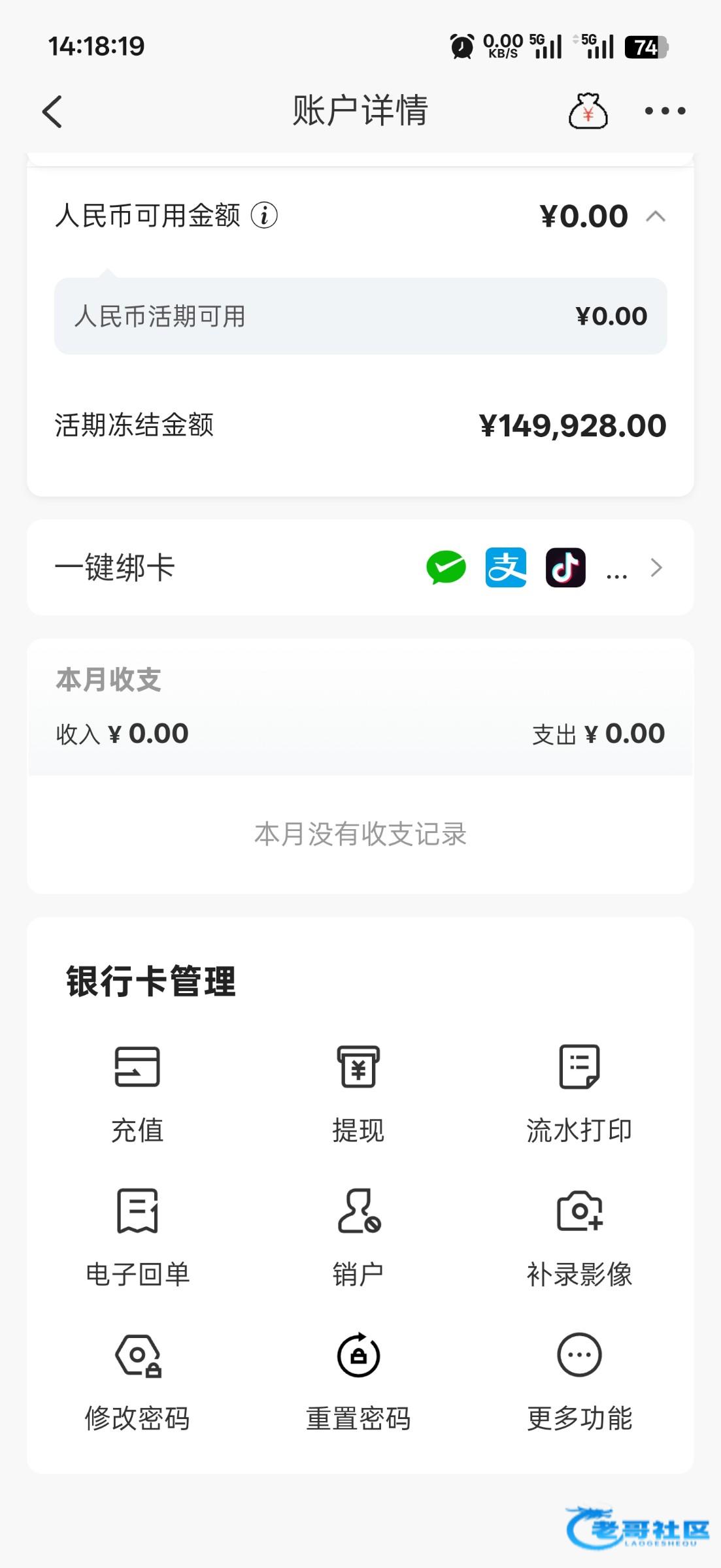Go back from 账户详情 page
Screen dimensions: 721x1568
(x=52, y=111)
